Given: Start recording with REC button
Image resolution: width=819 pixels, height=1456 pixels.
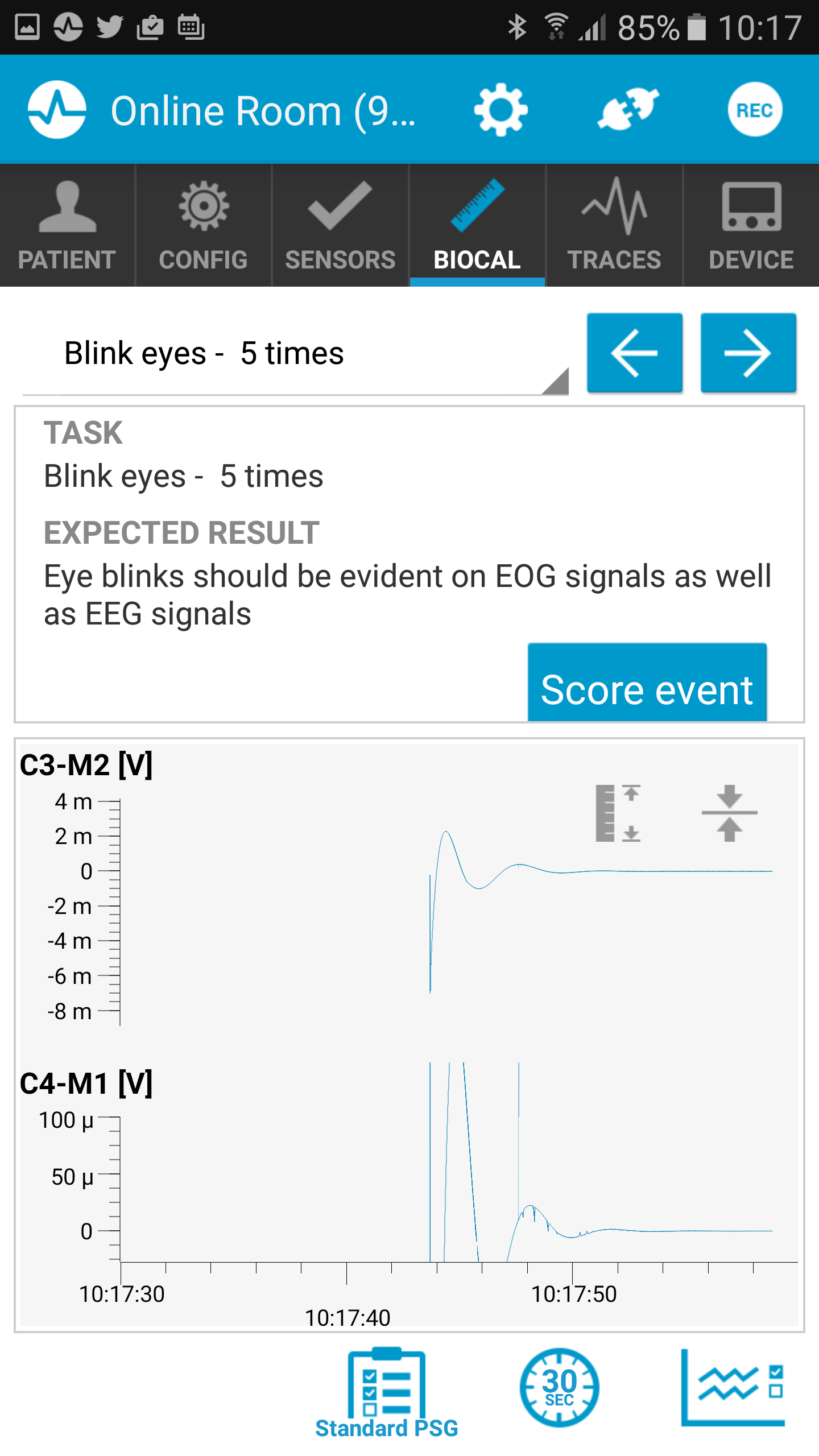Looking at the screenshot, I should tap(755, 110).
